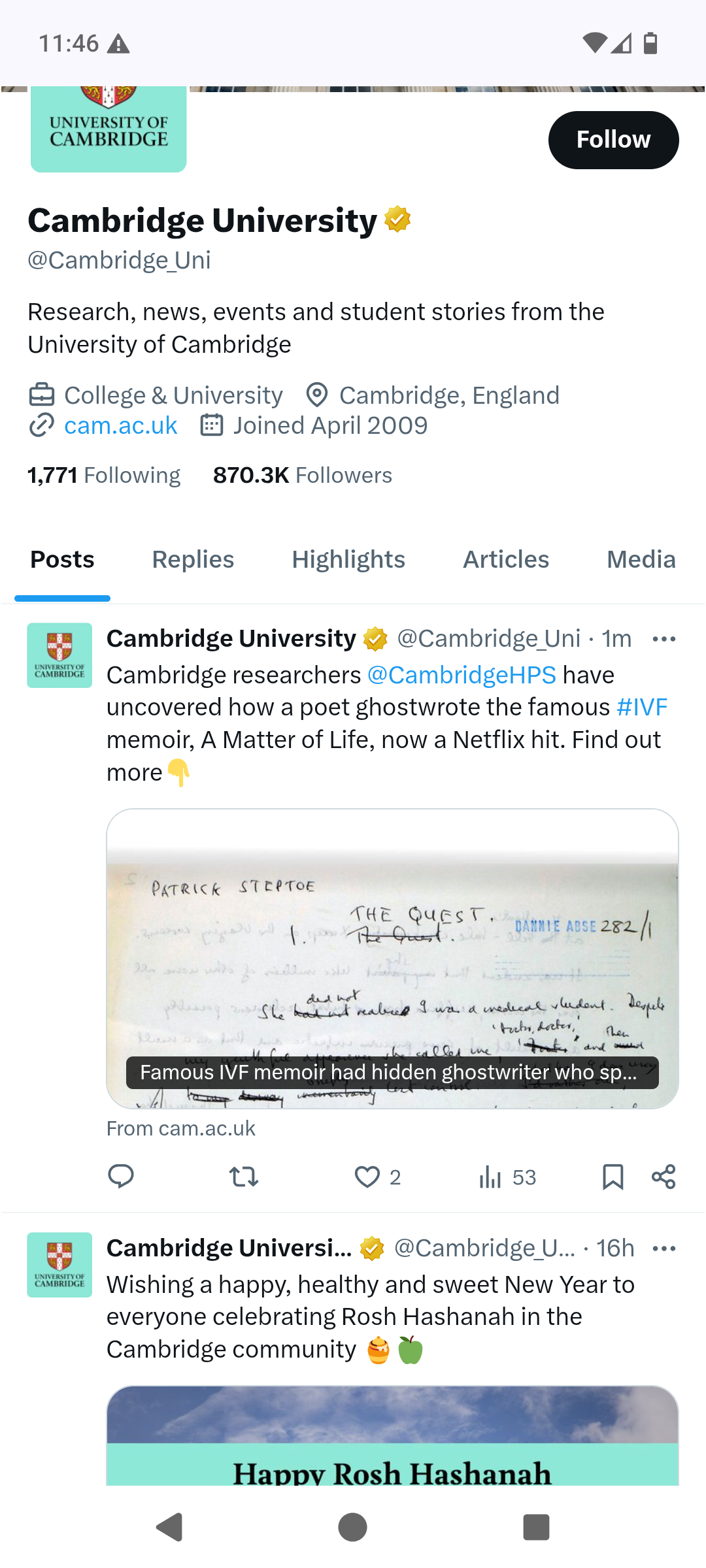Viewport: 706px width, 1568px height.
Task: Repost the IVF memoir post
Action: pos(244,1177)
